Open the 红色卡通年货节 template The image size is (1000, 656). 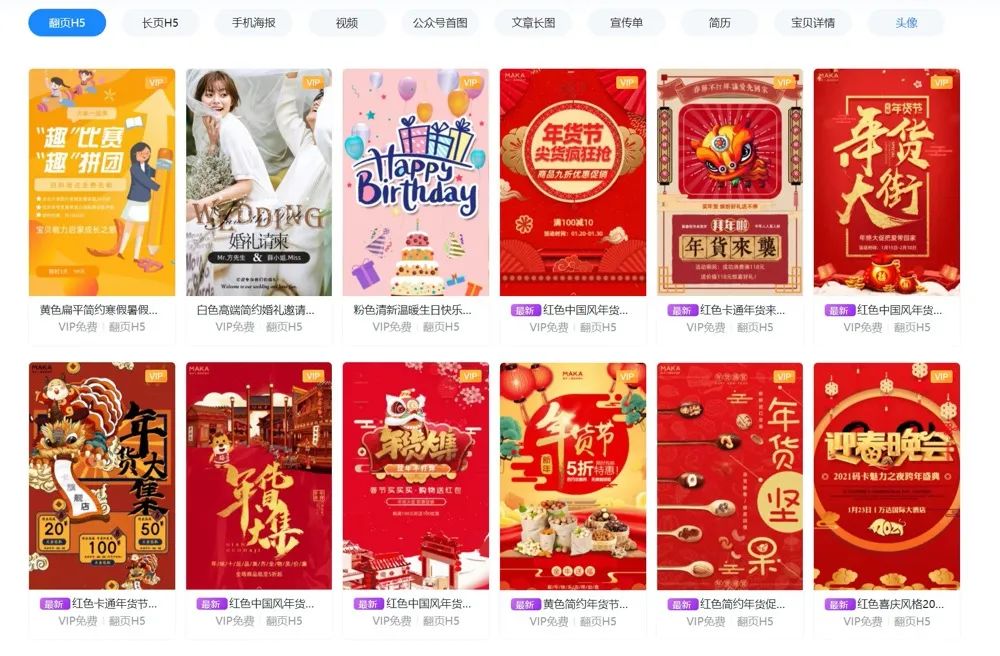coord(102,476)
